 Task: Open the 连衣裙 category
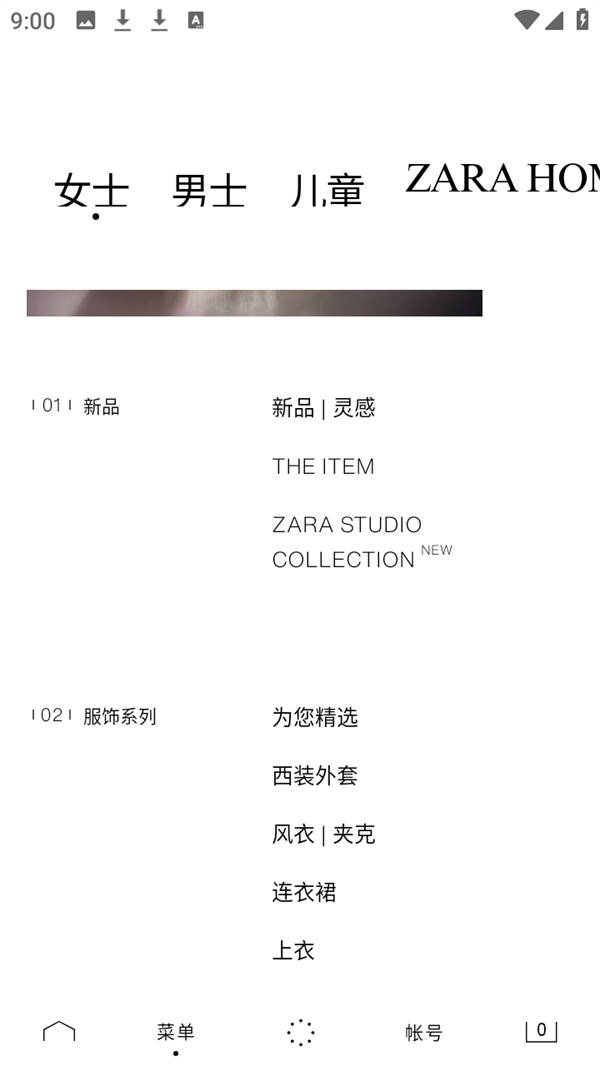tap(304, 892)
